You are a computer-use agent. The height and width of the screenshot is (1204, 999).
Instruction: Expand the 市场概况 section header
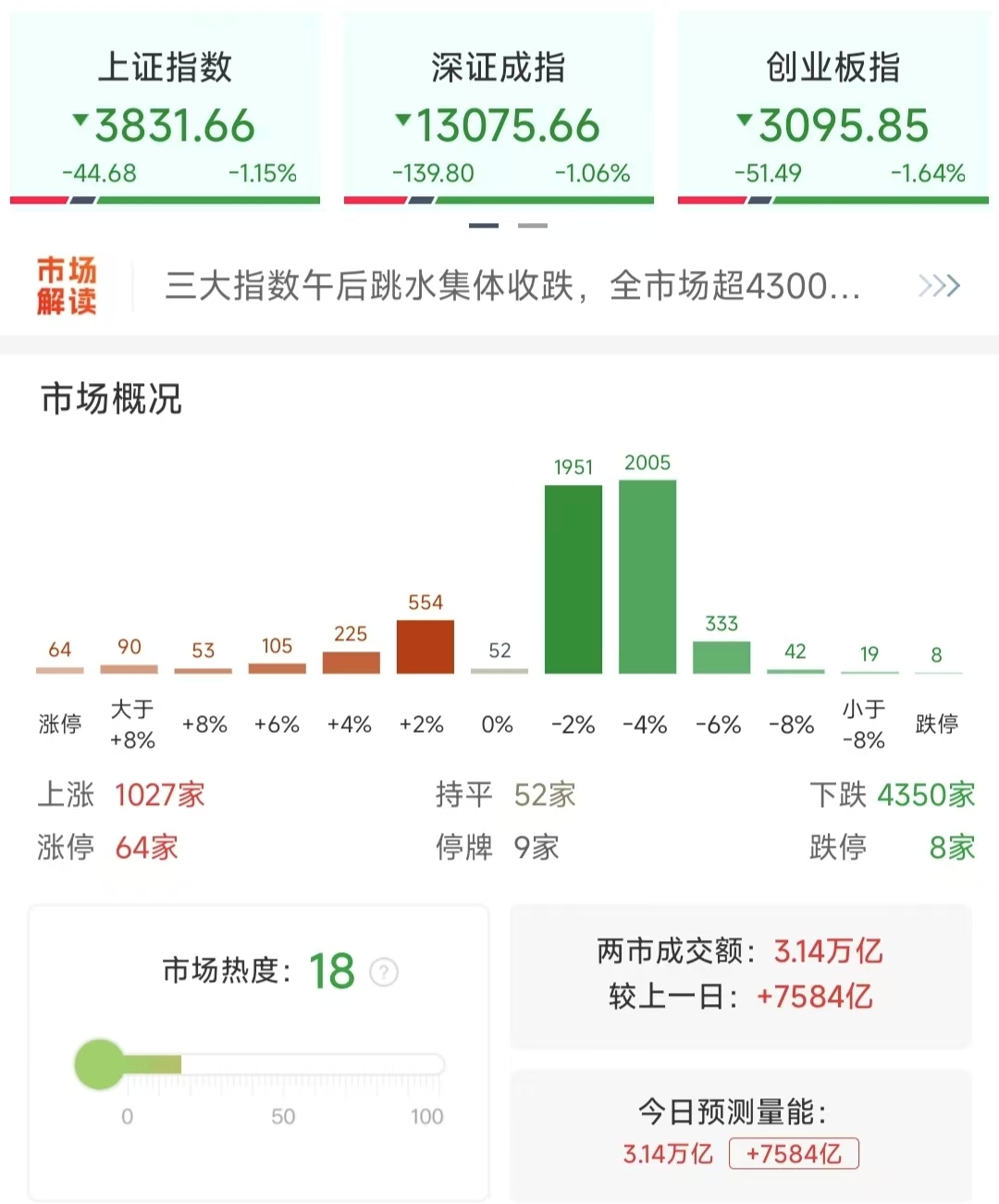[113, 398]
